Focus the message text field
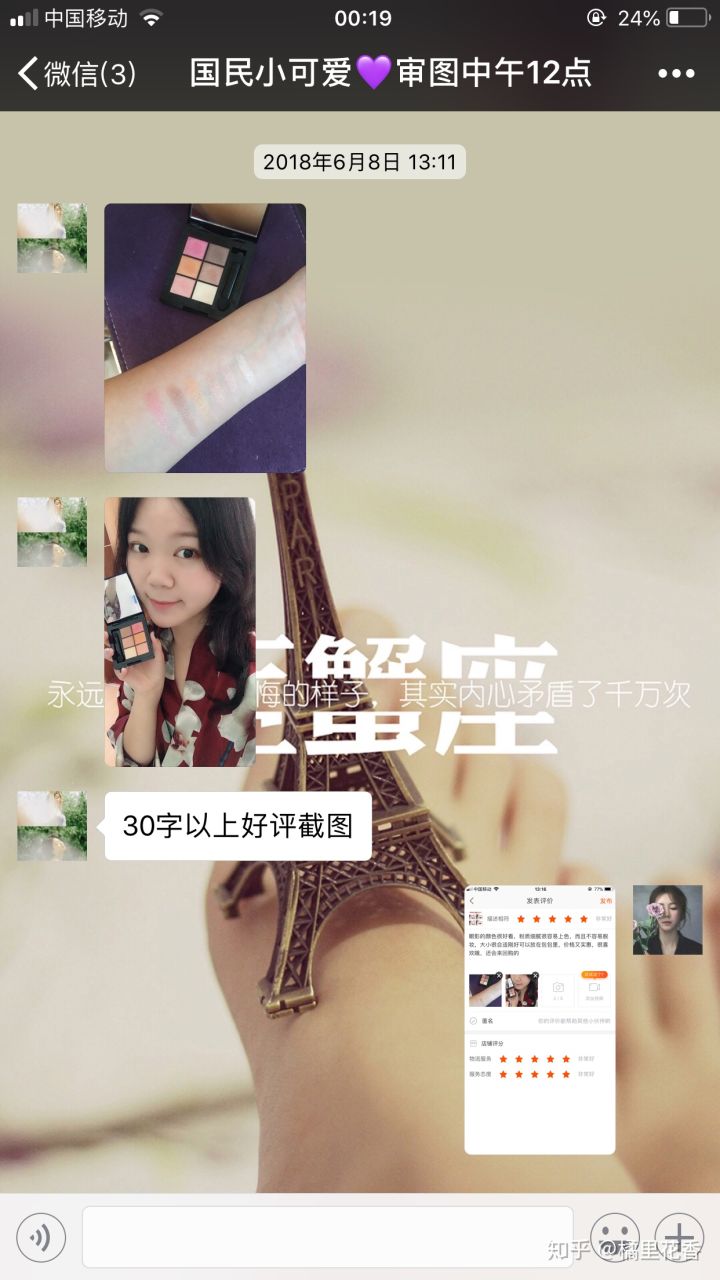720x1280 pixels. pos(327,1237)
